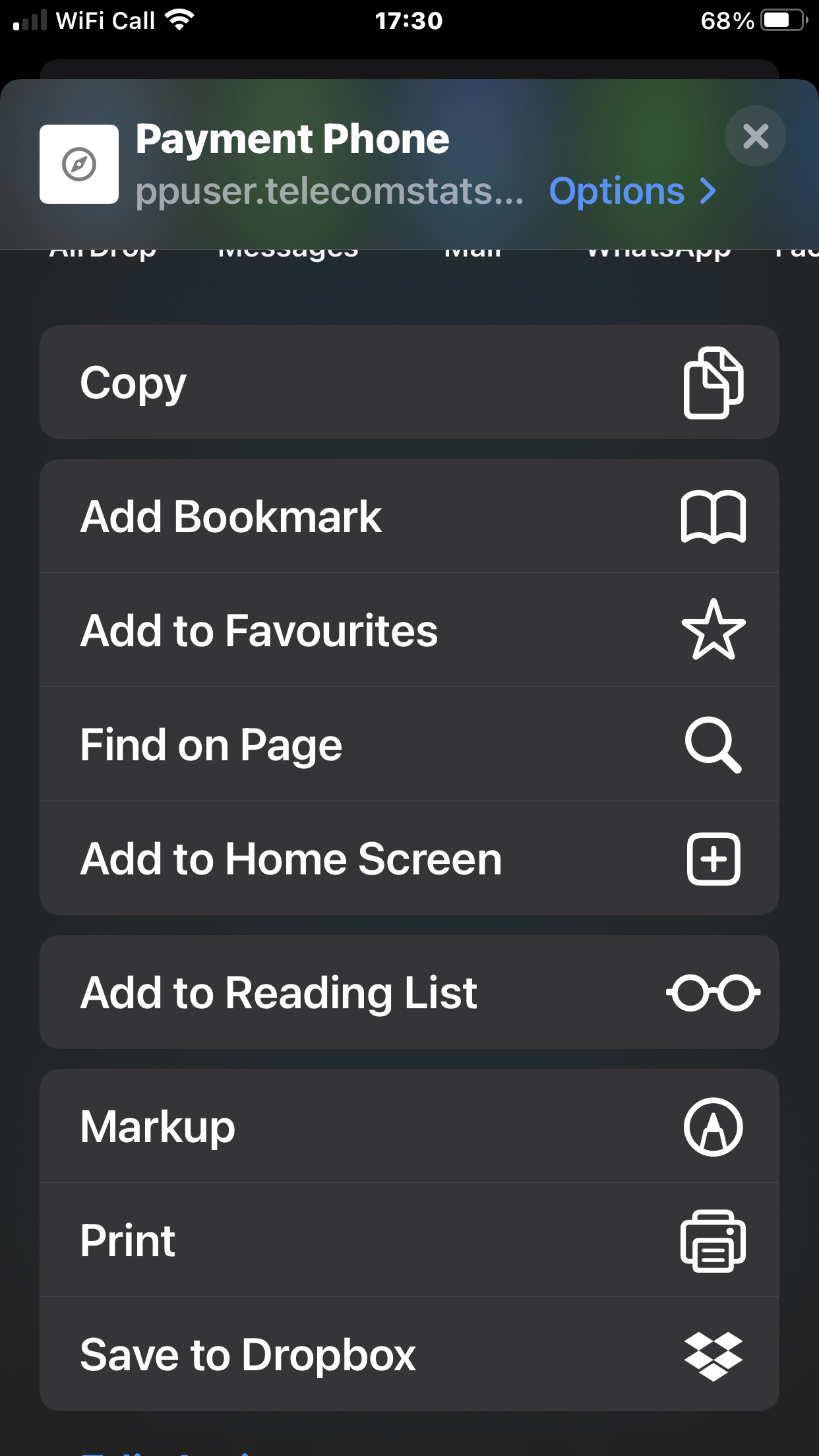Open share Options
Screen dimensions: 819x1456
[x=632, y=191]
